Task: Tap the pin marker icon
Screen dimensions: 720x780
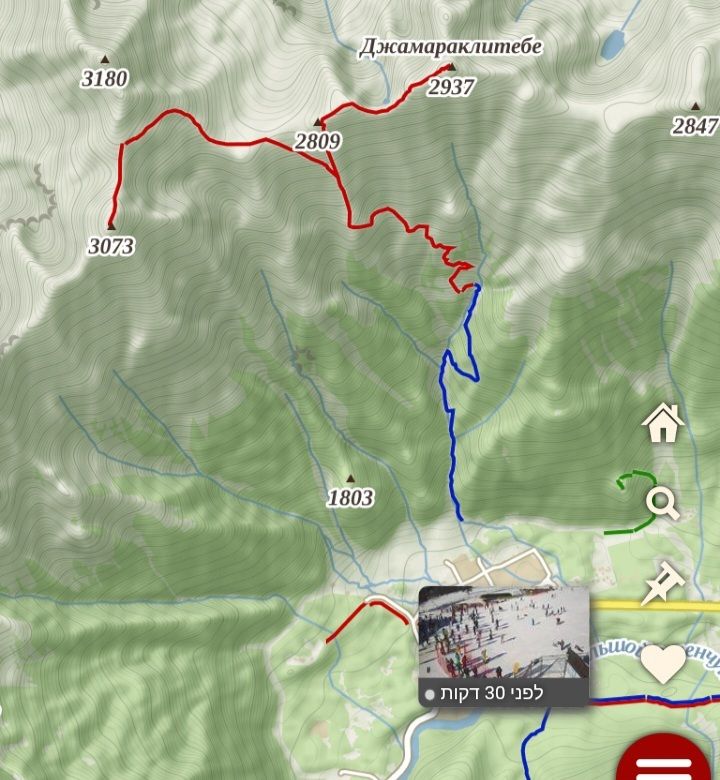Action: tap(661, 583)
